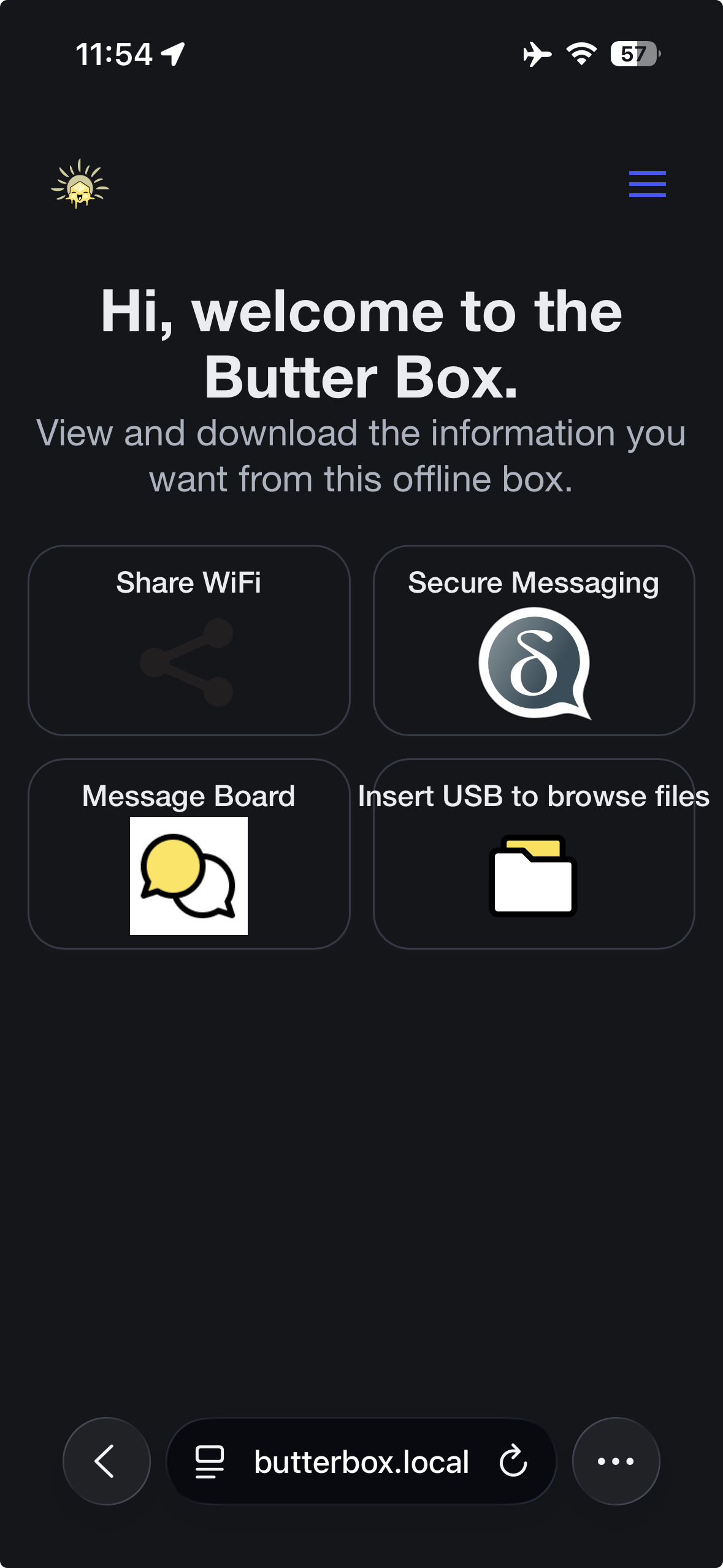This screenshot has height=1568, width=723.
Task: Reload the butterbox.local page
Action: [513, 1461]
